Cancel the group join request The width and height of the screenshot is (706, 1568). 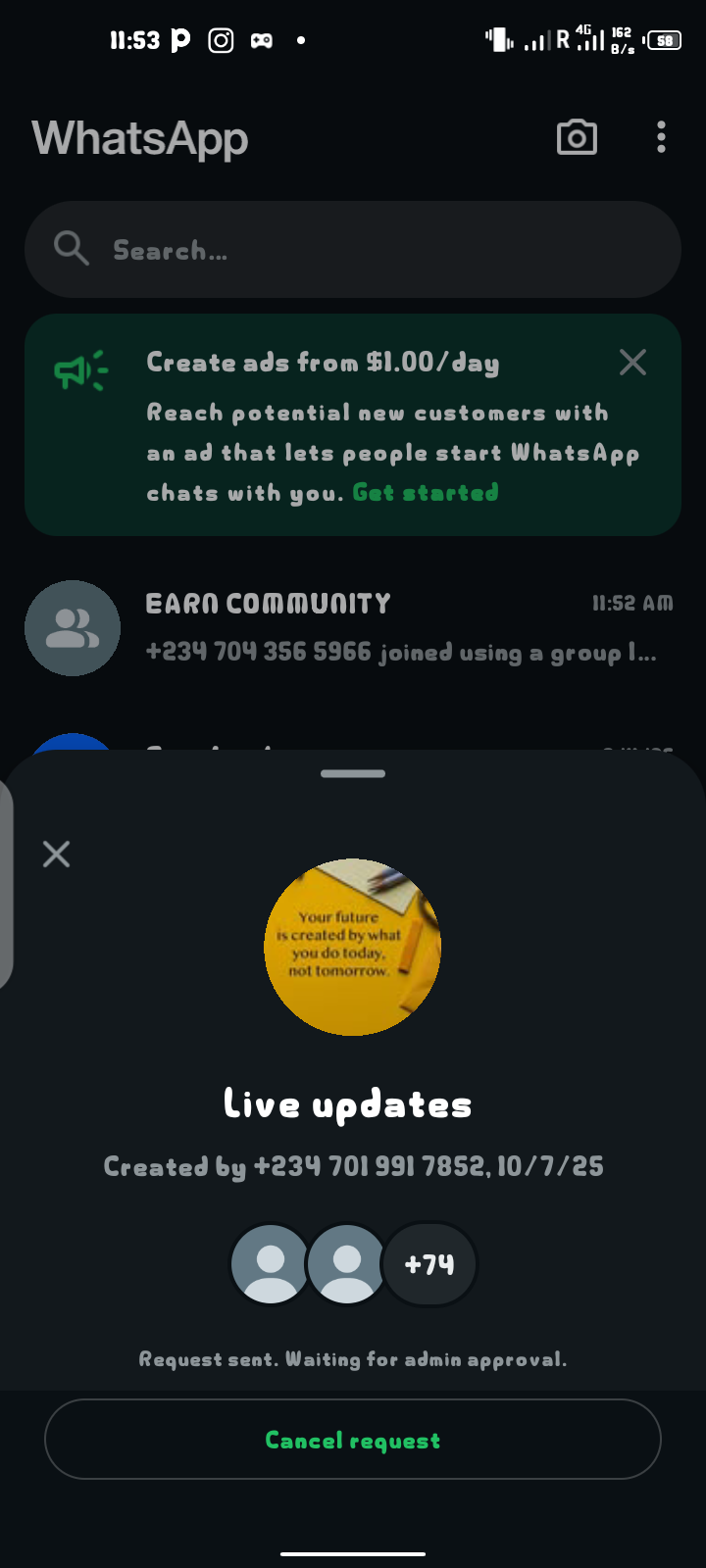point(353,1440)
